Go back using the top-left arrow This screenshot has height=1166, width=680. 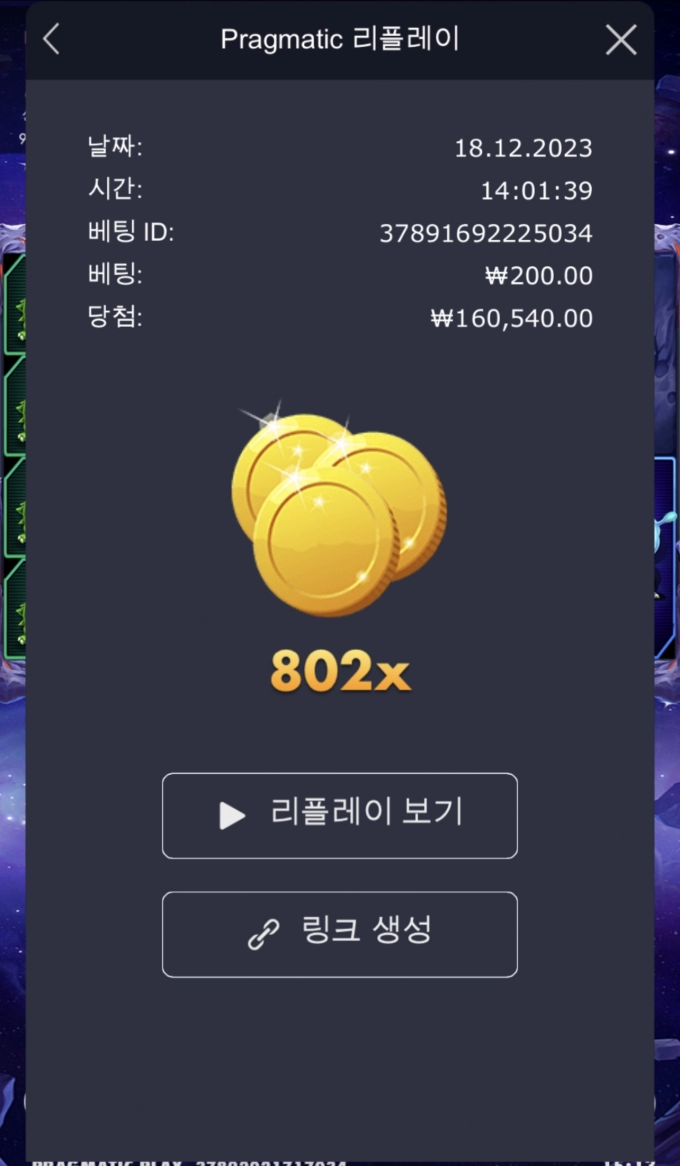[52, 40]
